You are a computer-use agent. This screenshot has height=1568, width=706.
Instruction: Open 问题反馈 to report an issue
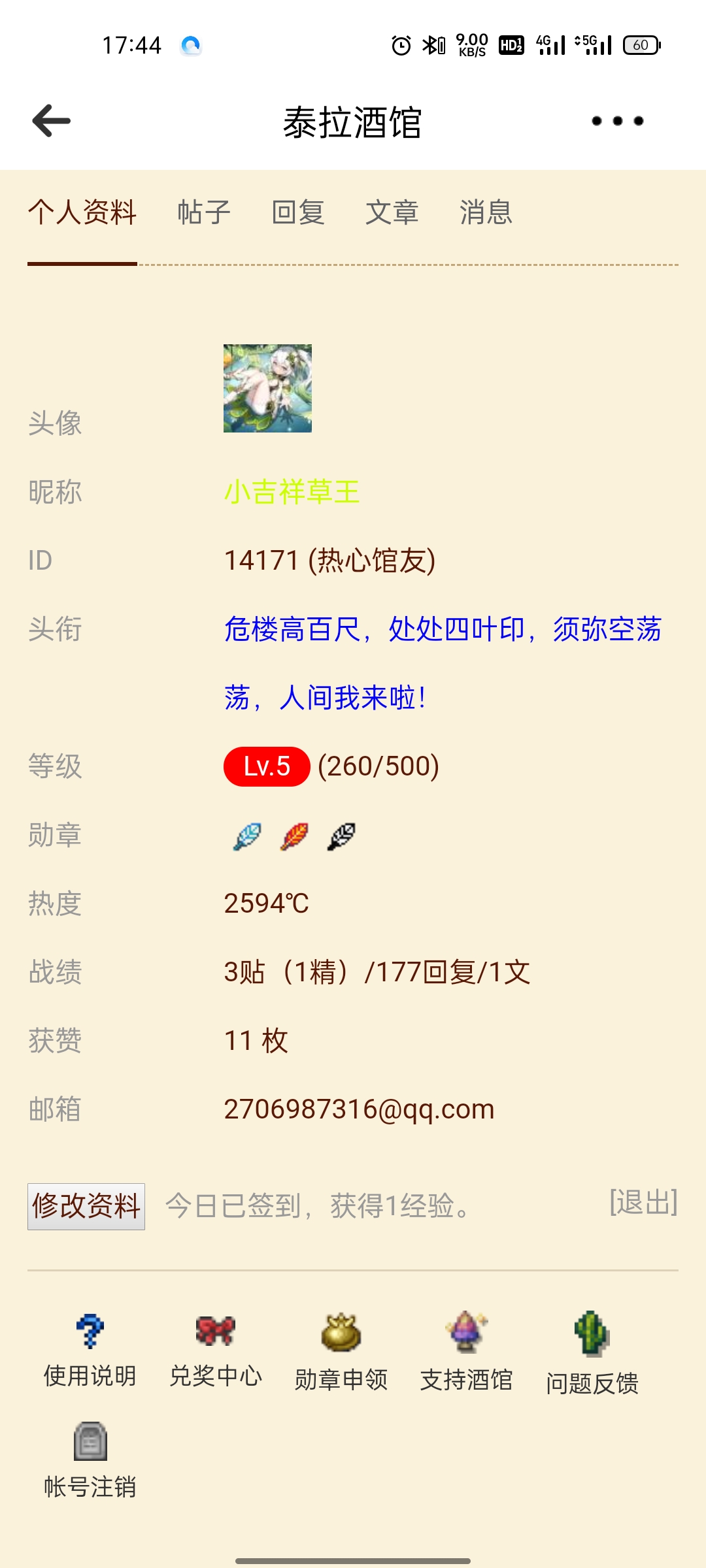[x=592, y=1352]
